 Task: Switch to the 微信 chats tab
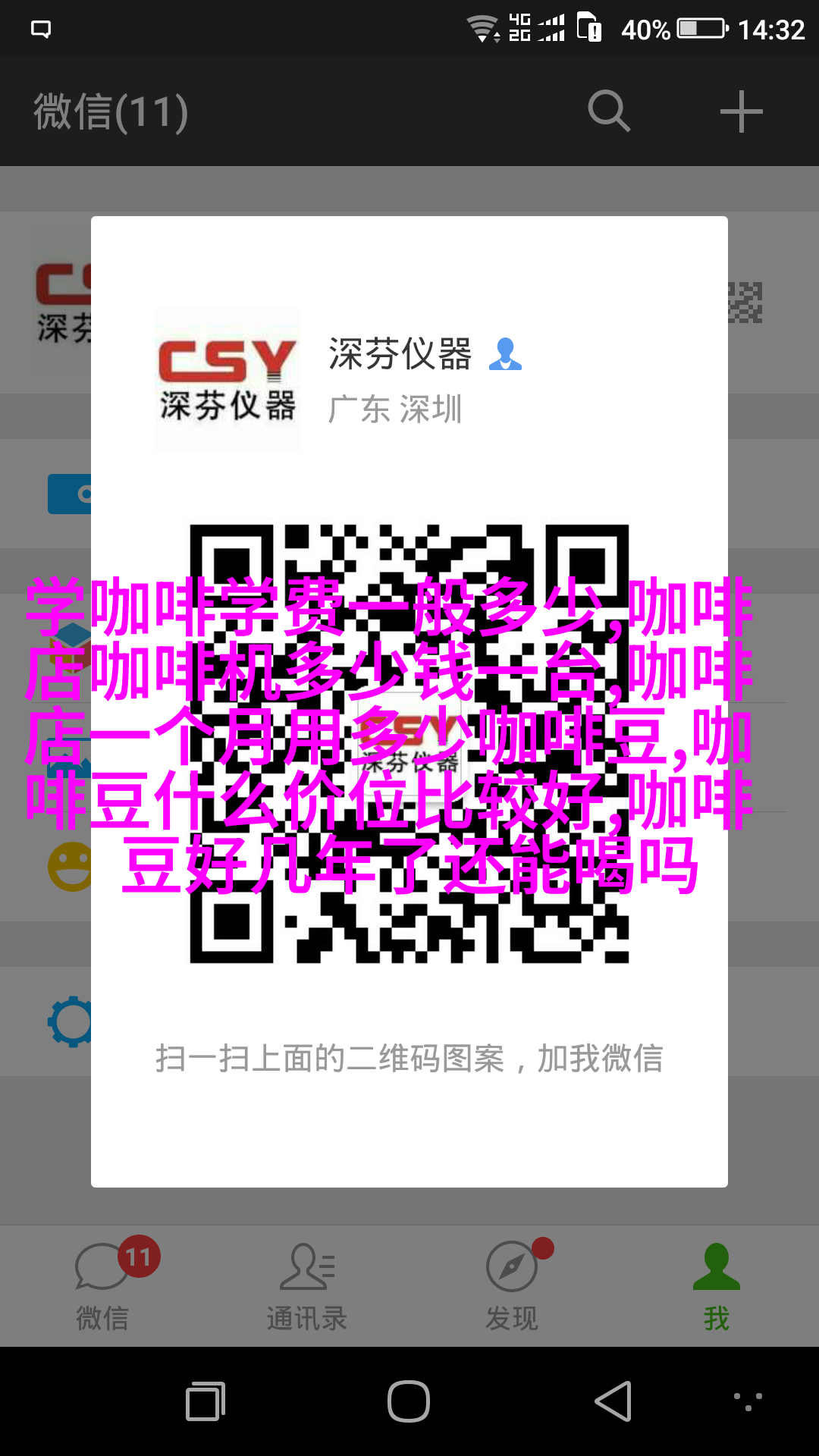coord(102,1285)
